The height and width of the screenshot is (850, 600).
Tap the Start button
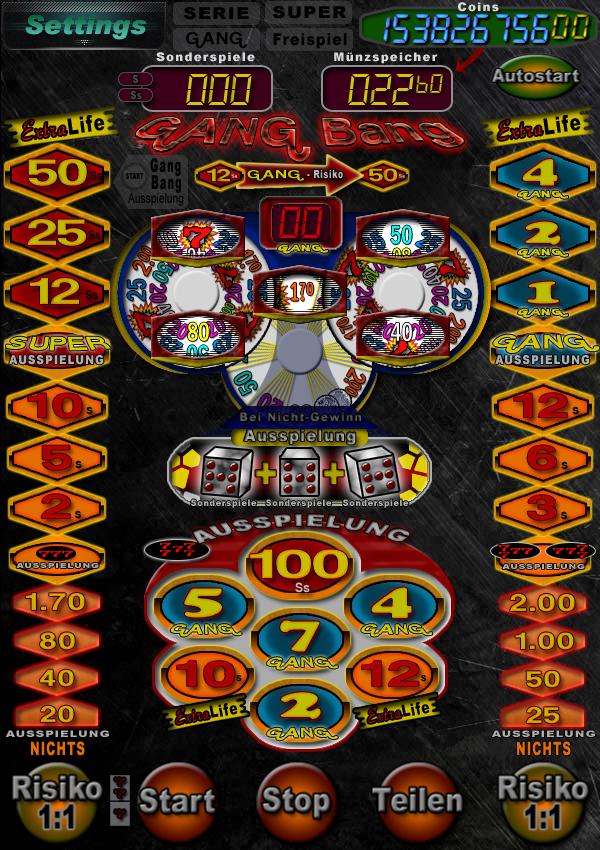(x=176, y=799)
